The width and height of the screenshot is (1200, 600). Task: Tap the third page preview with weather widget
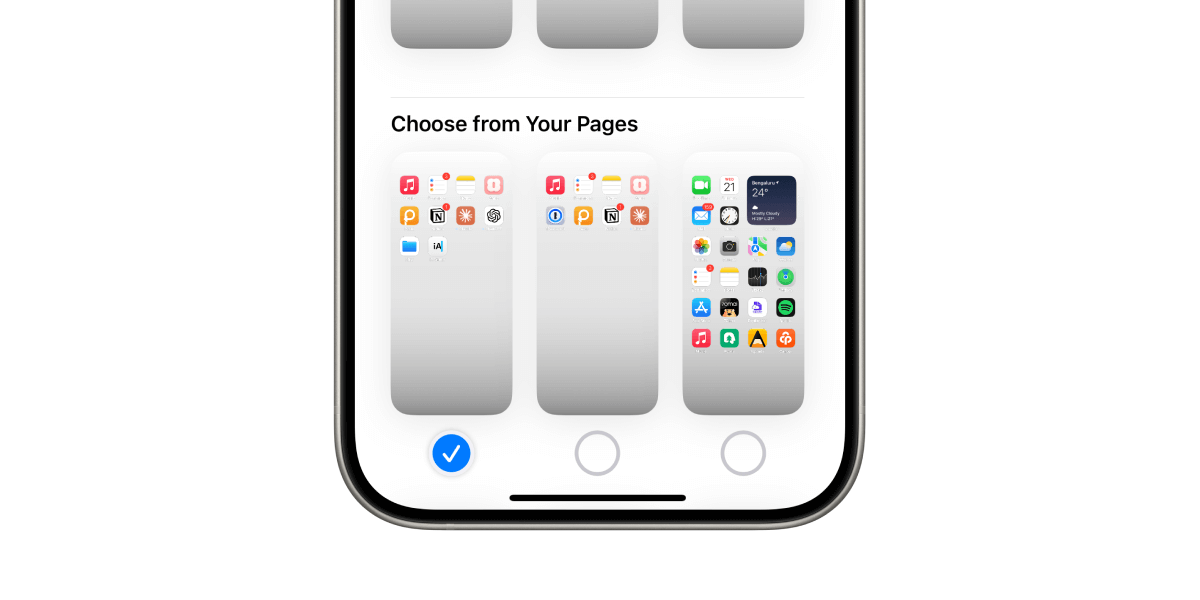click(743, 300)
